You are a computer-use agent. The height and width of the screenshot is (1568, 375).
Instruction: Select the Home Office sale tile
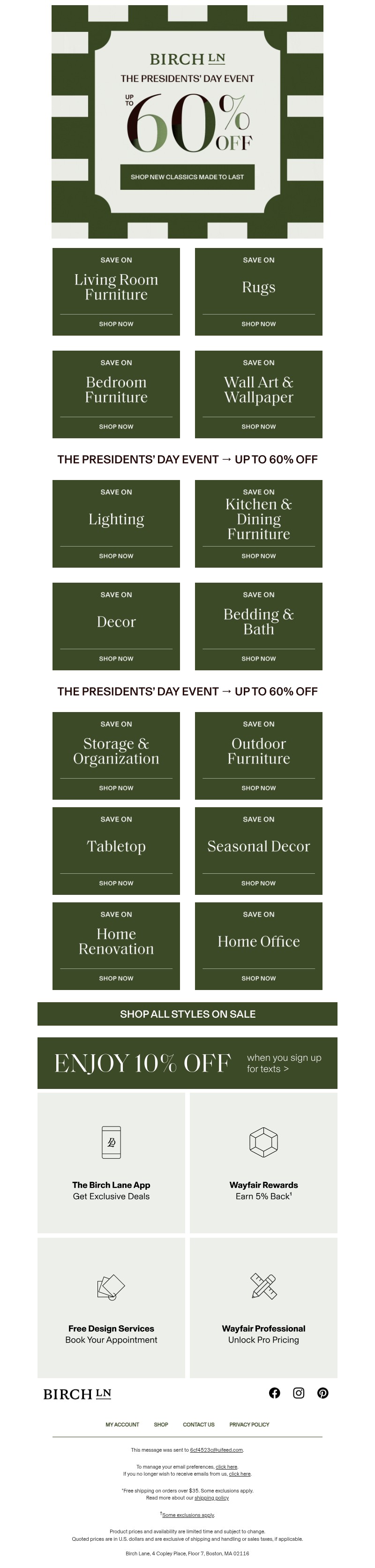[258, 945]
